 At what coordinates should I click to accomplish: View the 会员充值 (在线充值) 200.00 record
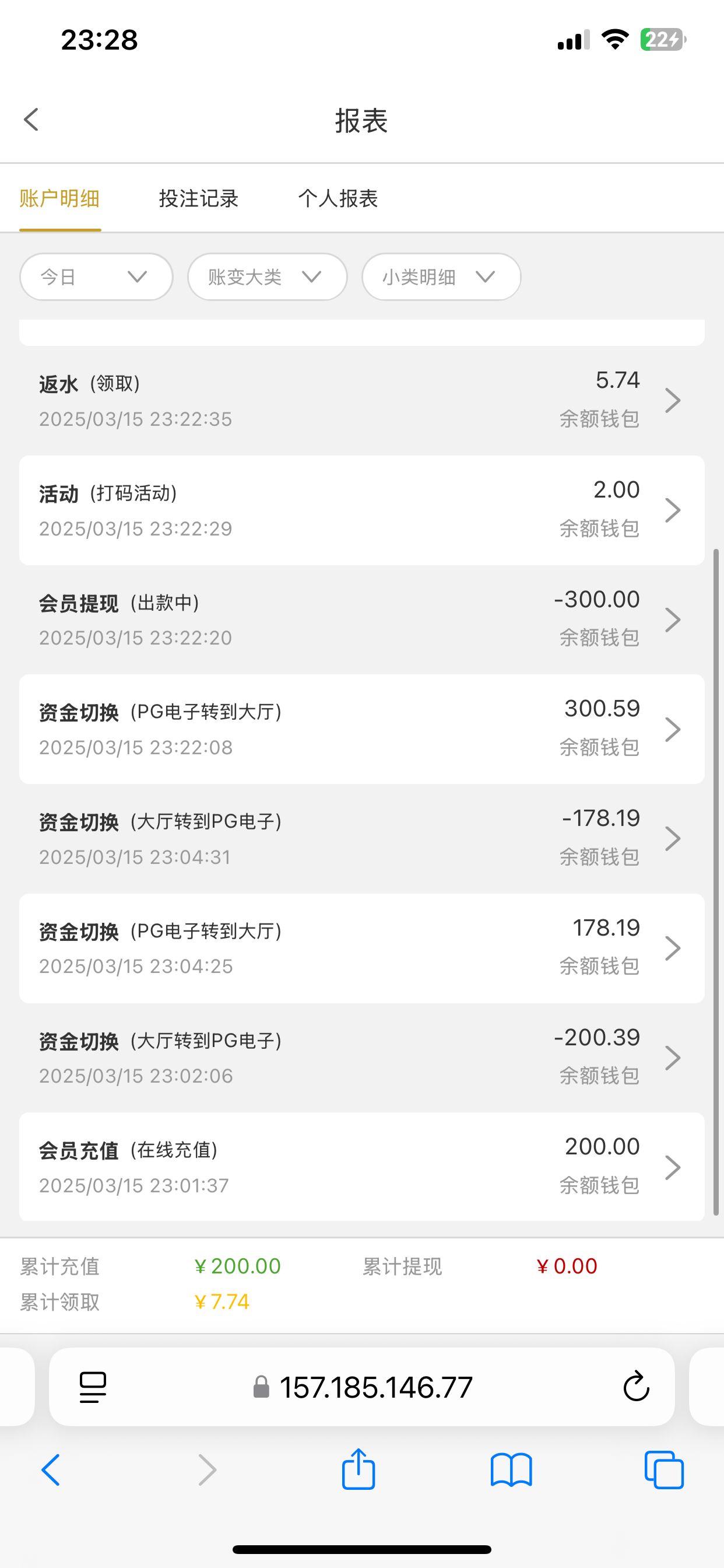tap(361, 1166)
